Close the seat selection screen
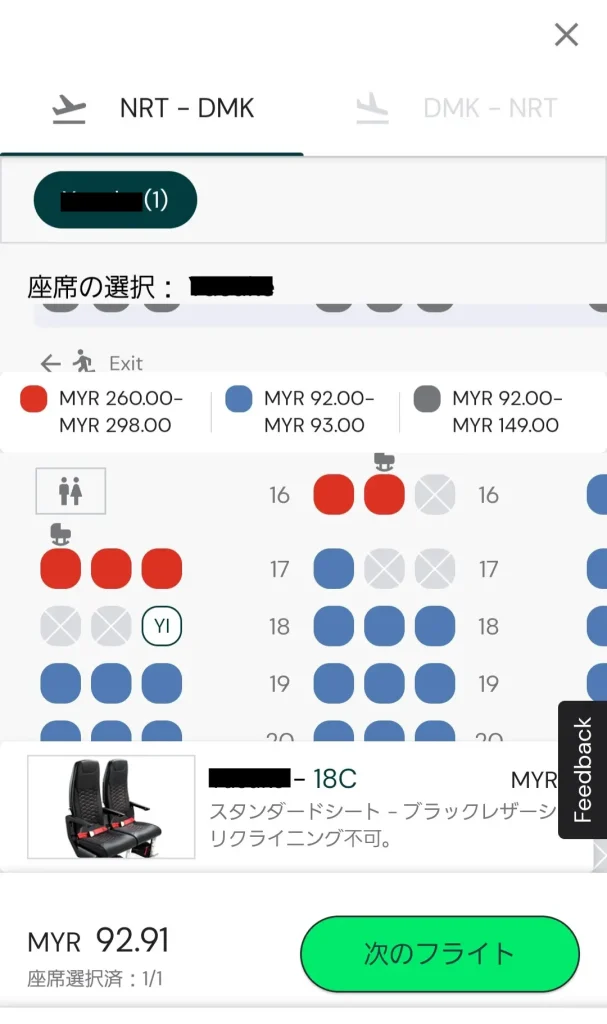Screen dimensions: 607x1024 (x=566, y=35)
